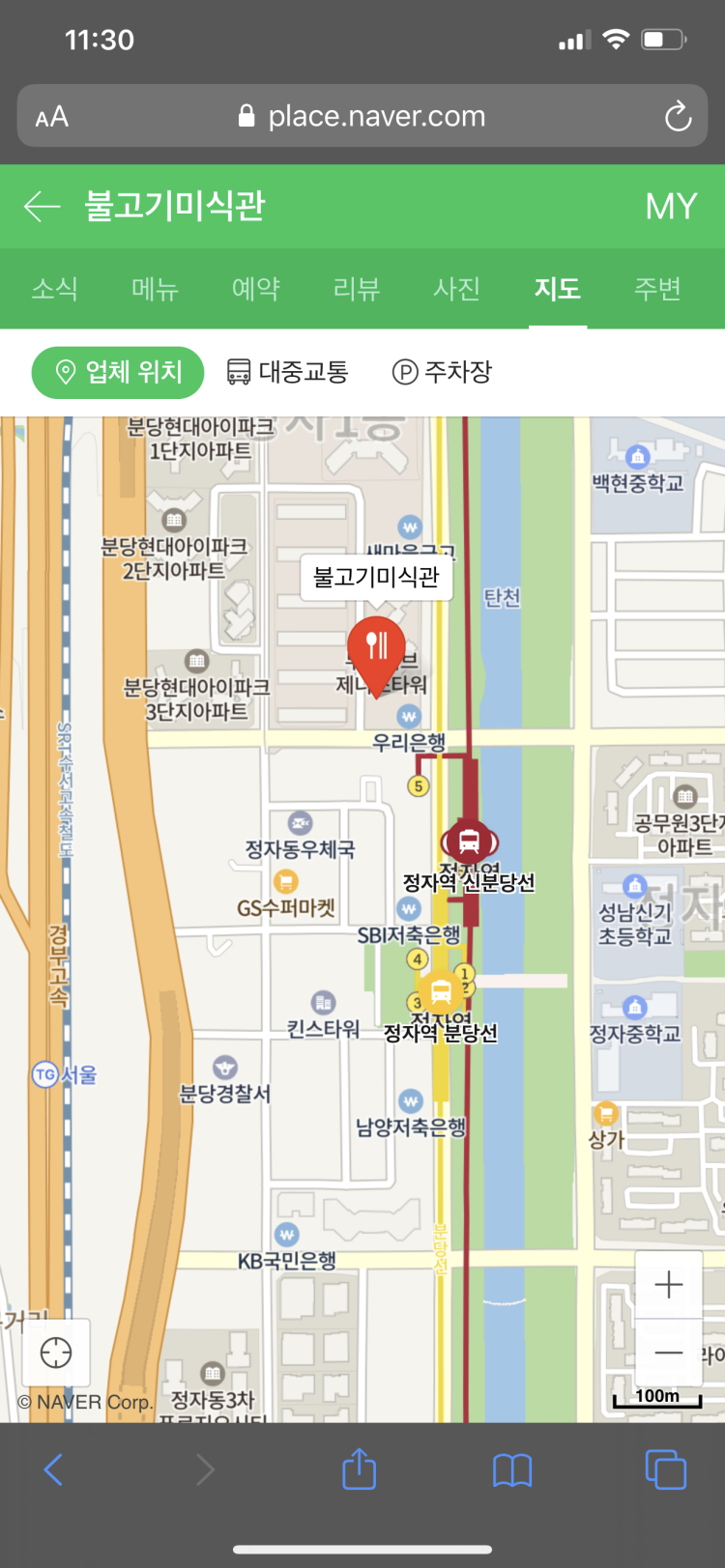Switch to the 메뉴 tab

(x=156, y=289)
